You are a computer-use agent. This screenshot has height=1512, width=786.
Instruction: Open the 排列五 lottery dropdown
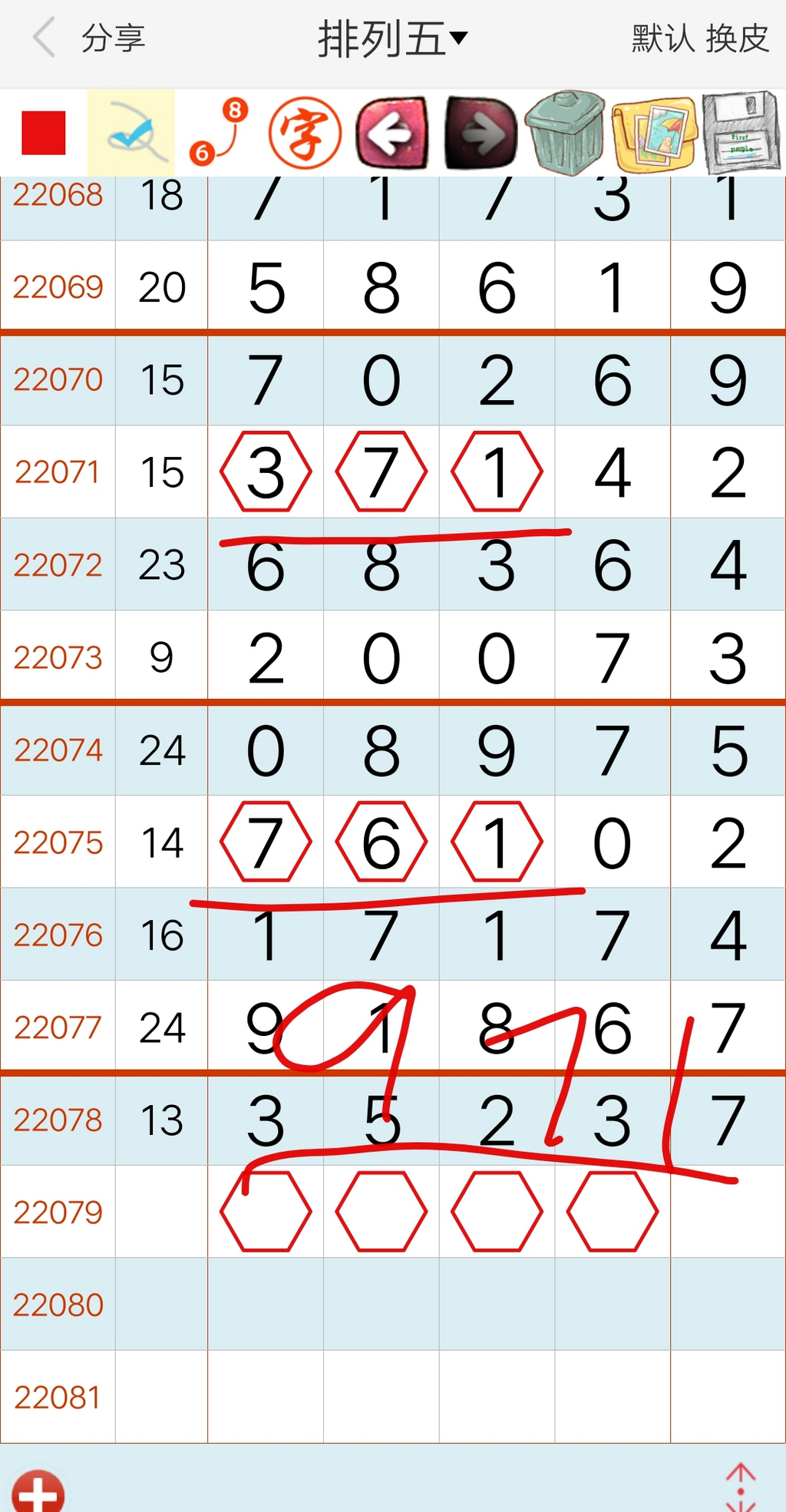pos(392,38)
